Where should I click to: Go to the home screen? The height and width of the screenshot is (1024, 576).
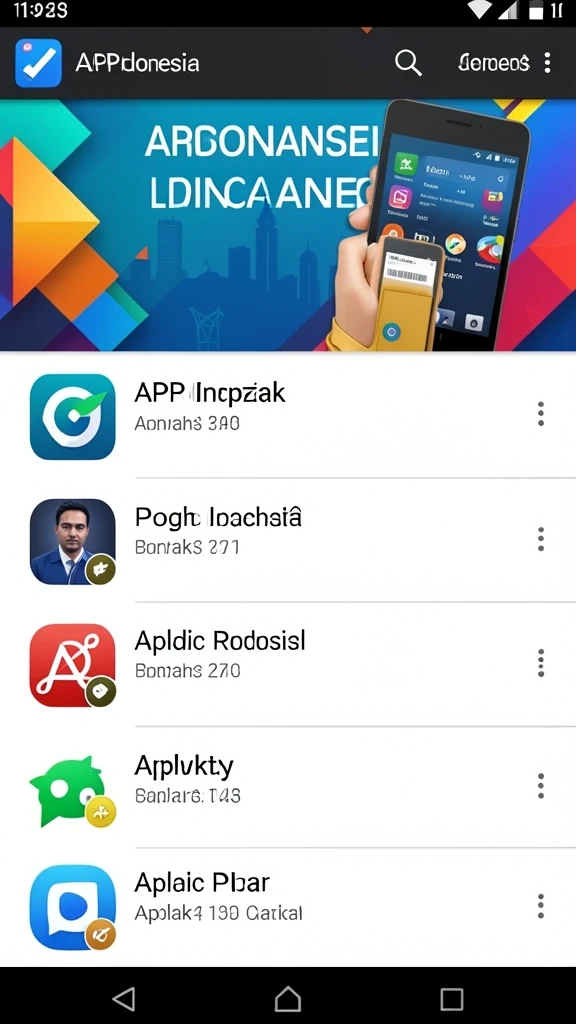pos(288,999)
